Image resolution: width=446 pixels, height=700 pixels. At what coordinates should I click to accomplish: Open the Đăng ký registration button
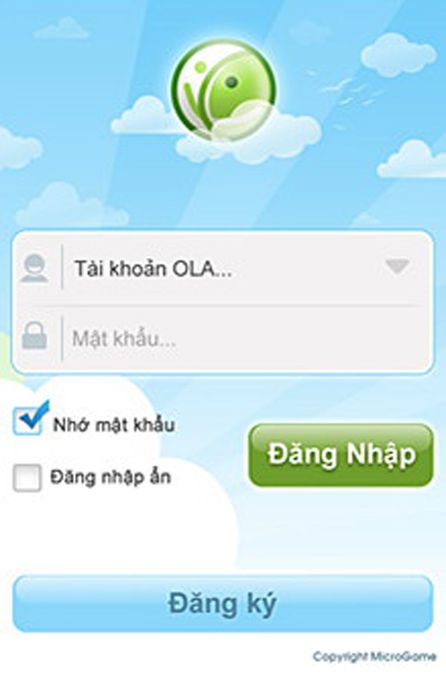tap(223, 604)
